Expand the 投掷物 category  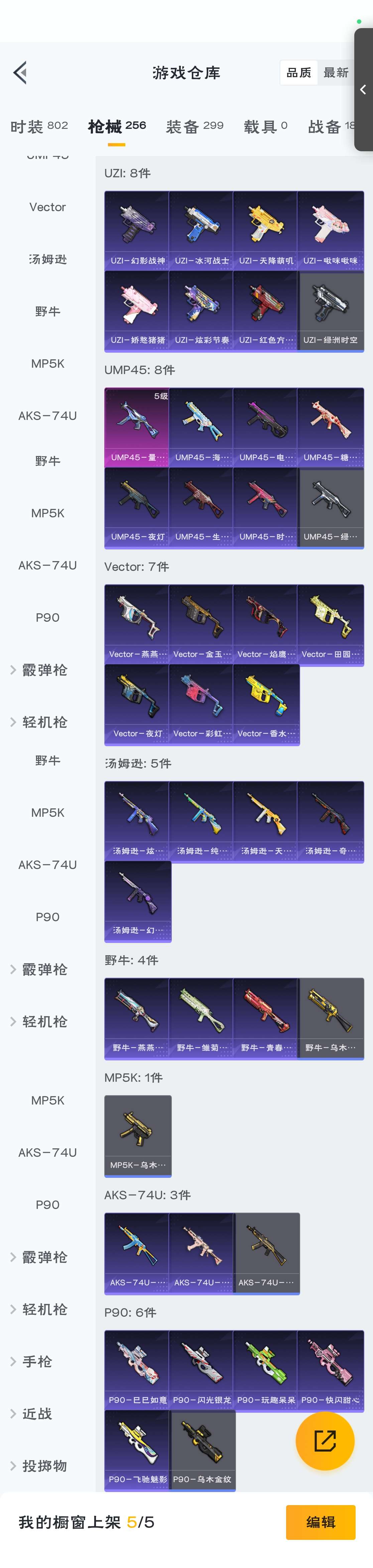pos(44,1466)
